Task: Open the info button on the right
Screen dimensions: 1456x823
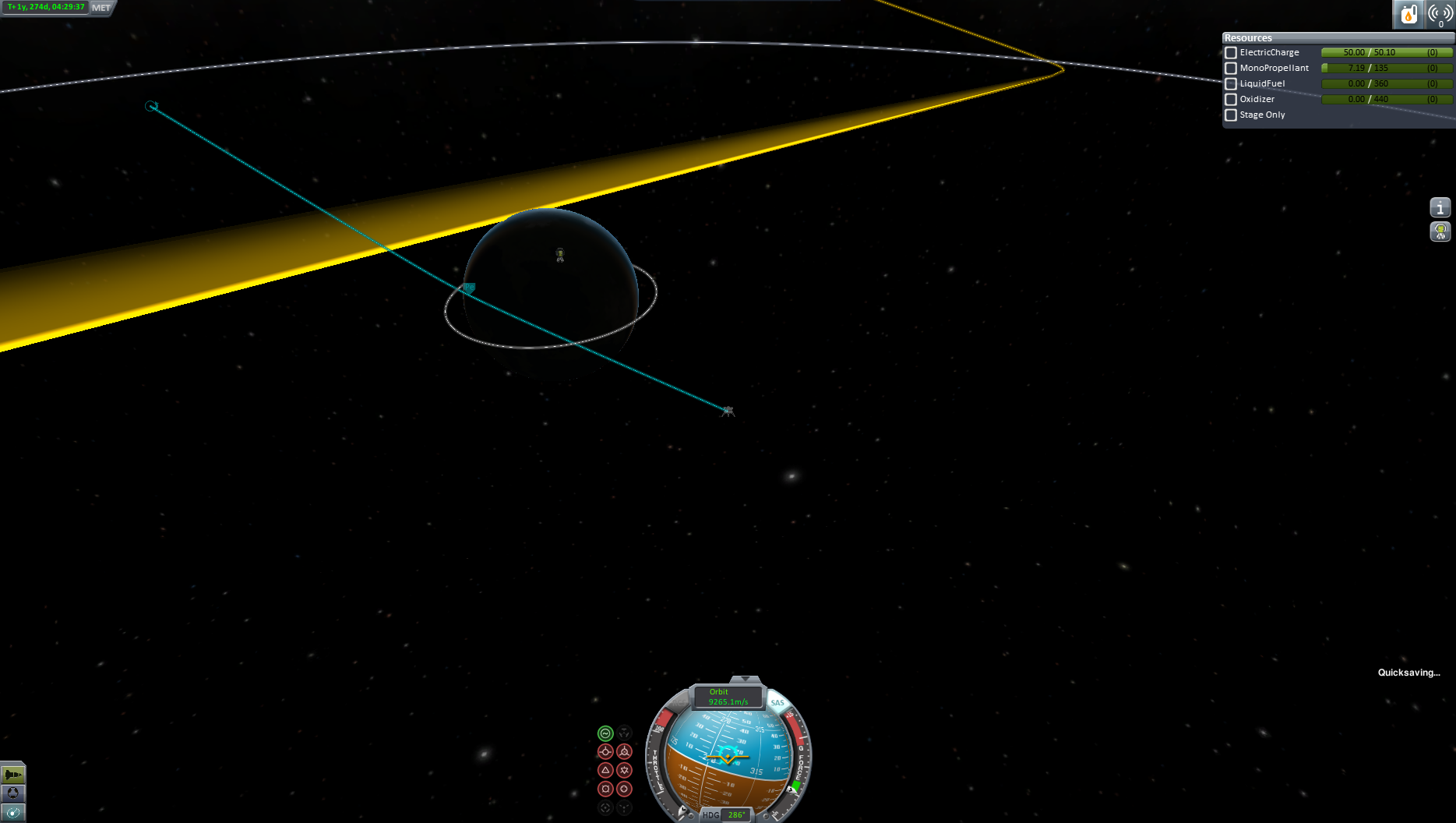Action: tap(1440, 207)
